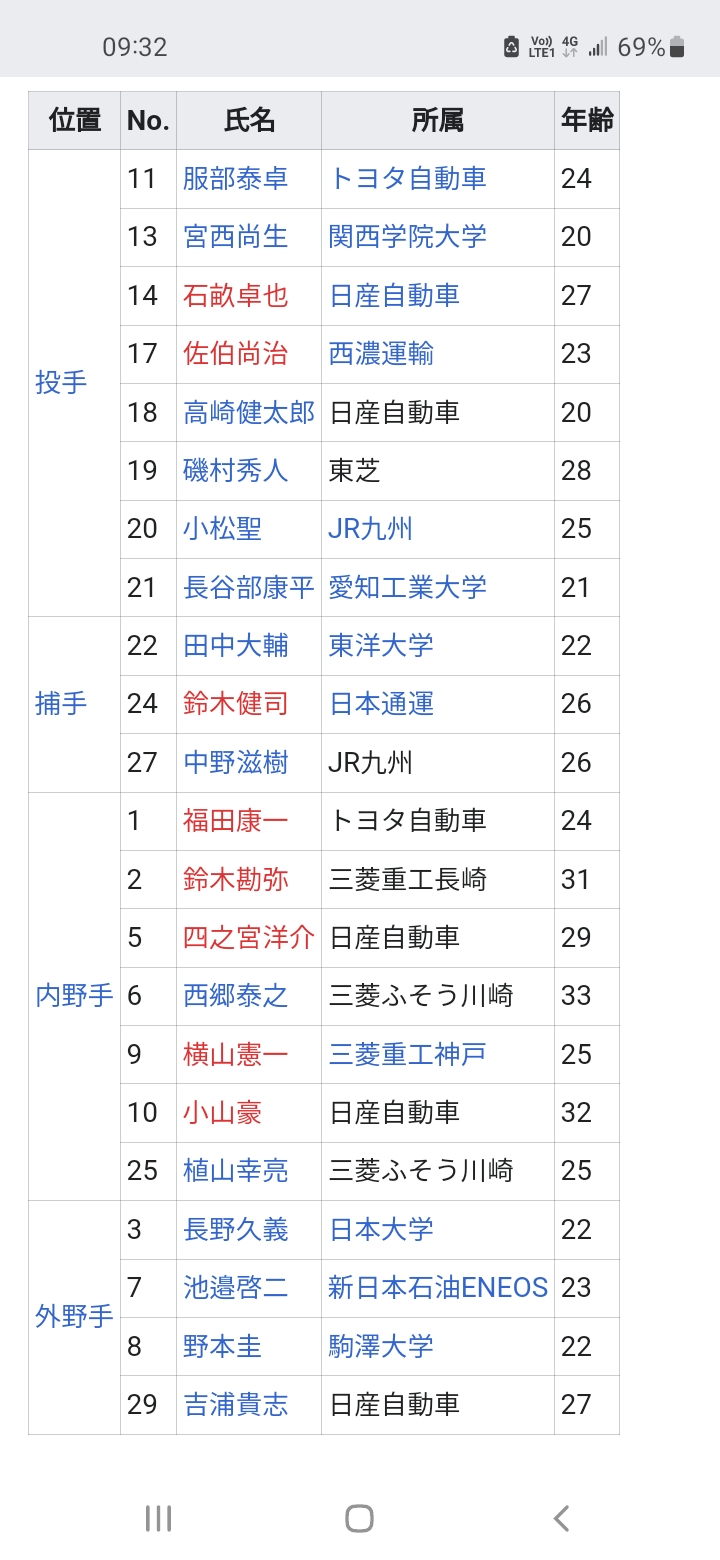Tap the 関西学院大学 affiliation link
Image resolution: width=720 pixels, height=1560 pixels.
click(x=407, y=236)
